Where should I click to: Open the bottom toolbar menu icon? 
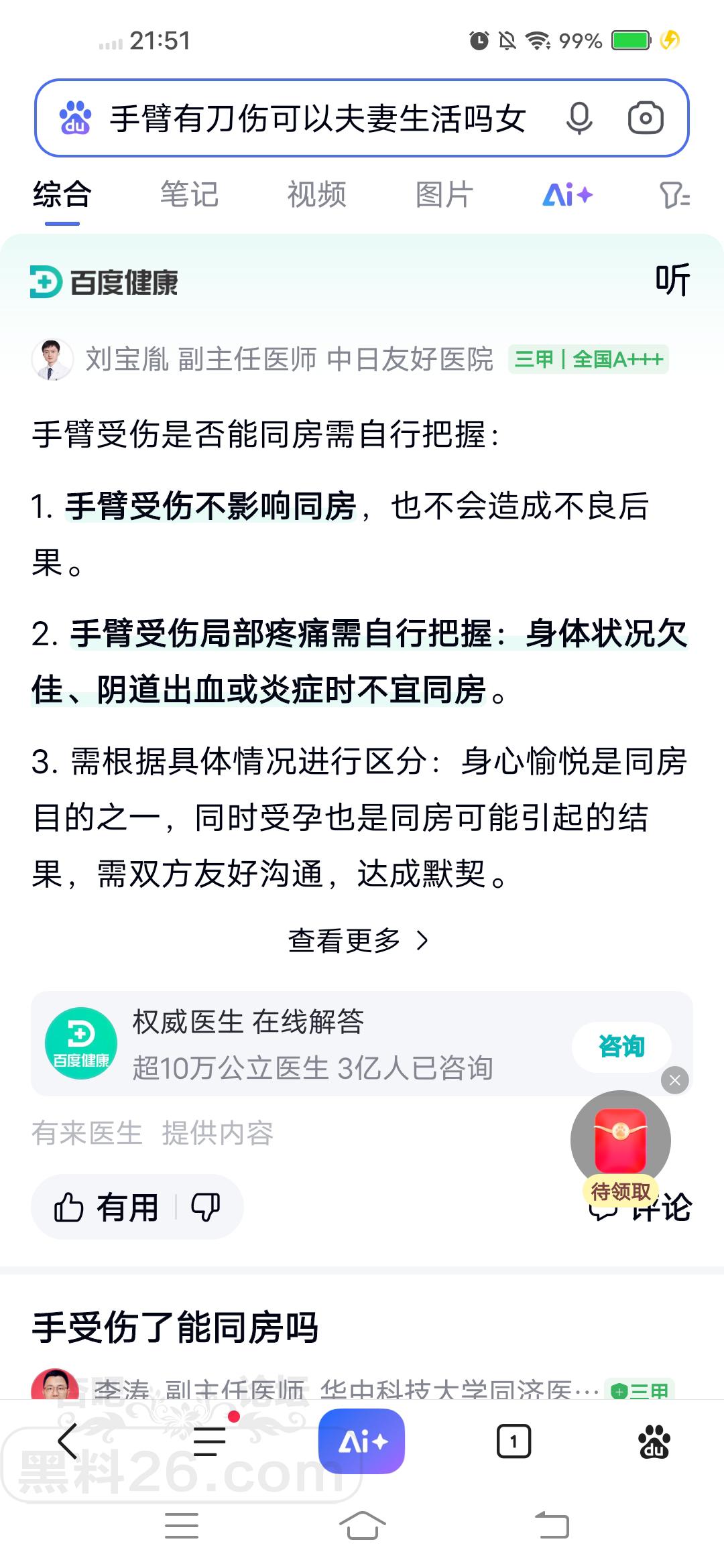[209, 1441]
